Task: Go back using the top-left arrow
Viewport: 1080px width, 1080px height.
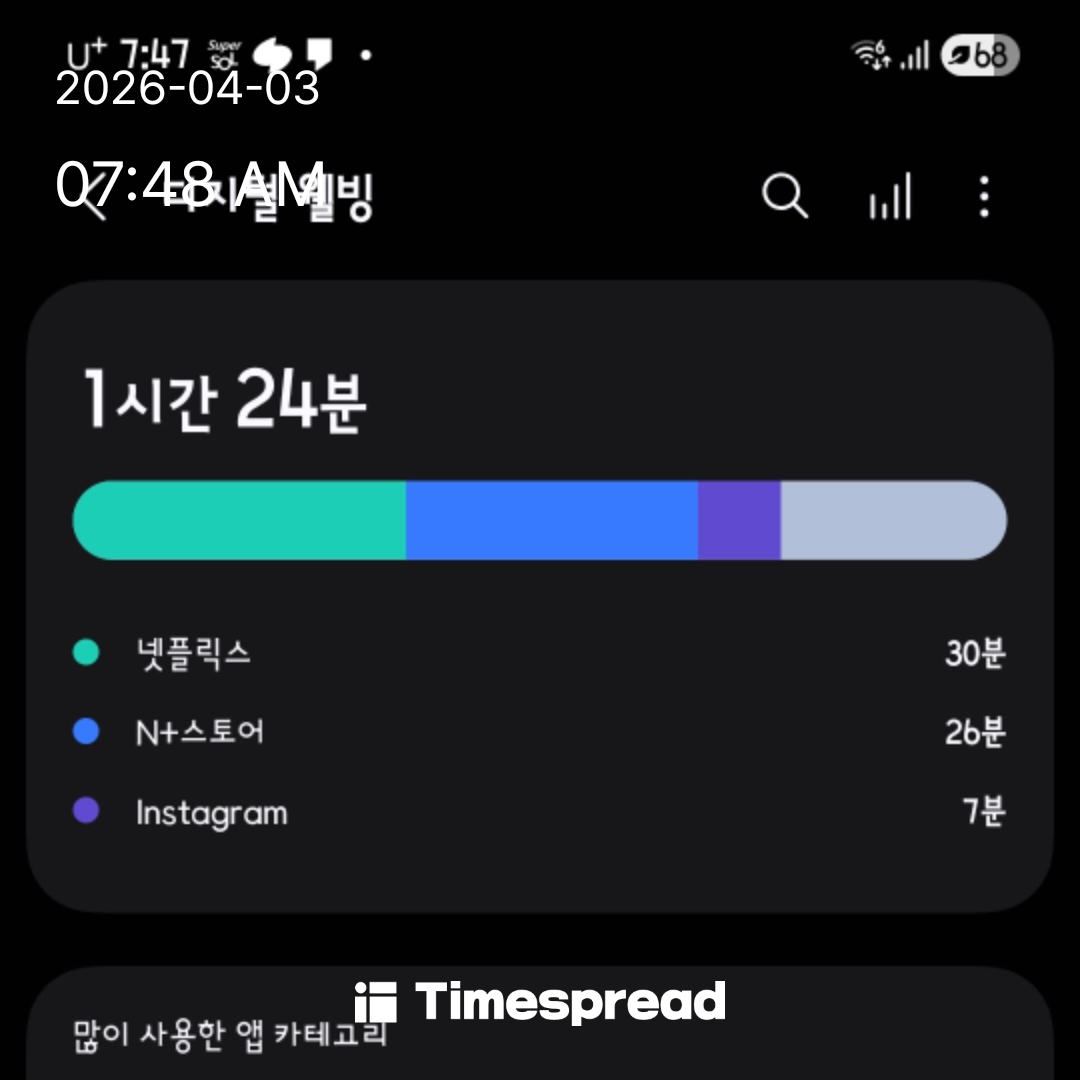Action: coord(92,198)
